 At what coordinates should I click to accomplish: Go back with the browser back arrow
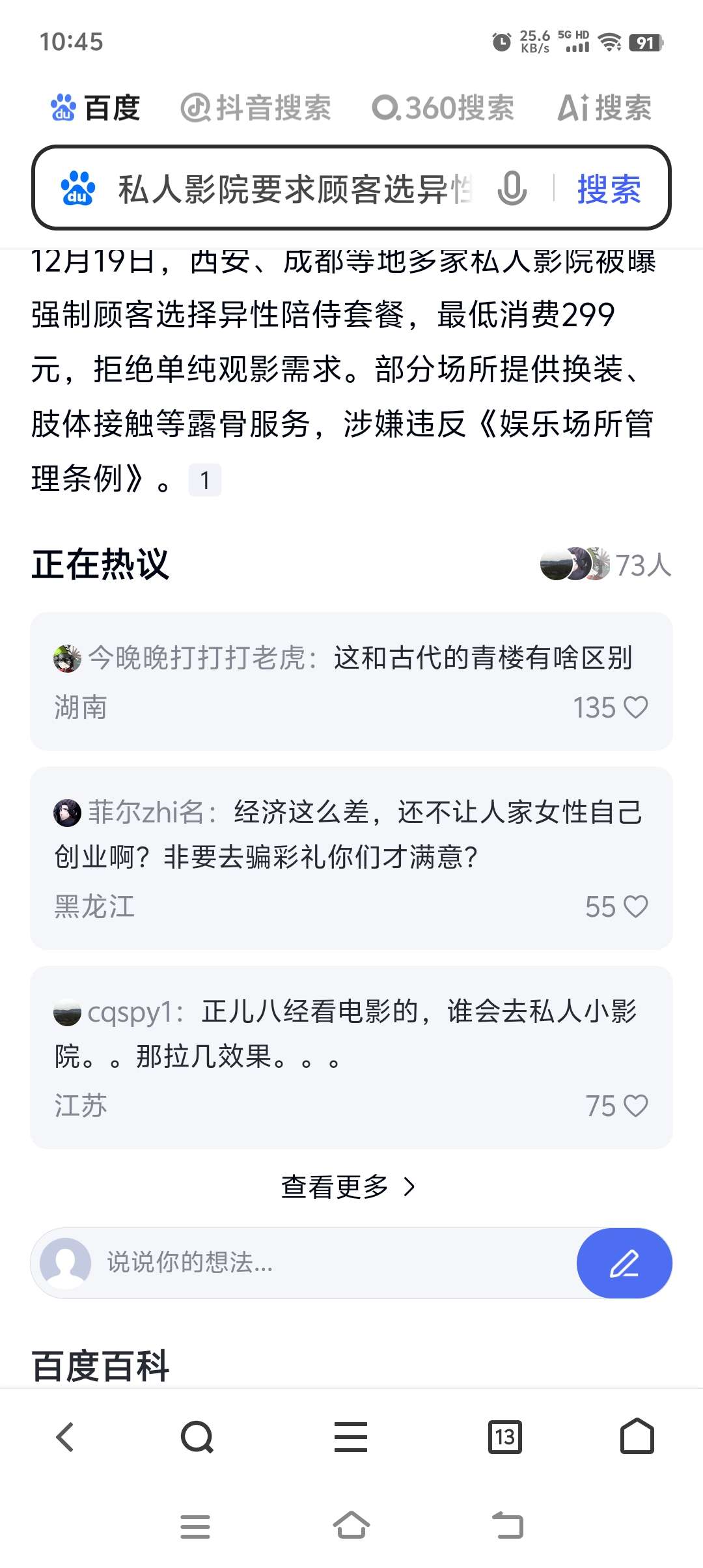(65, 1436)
